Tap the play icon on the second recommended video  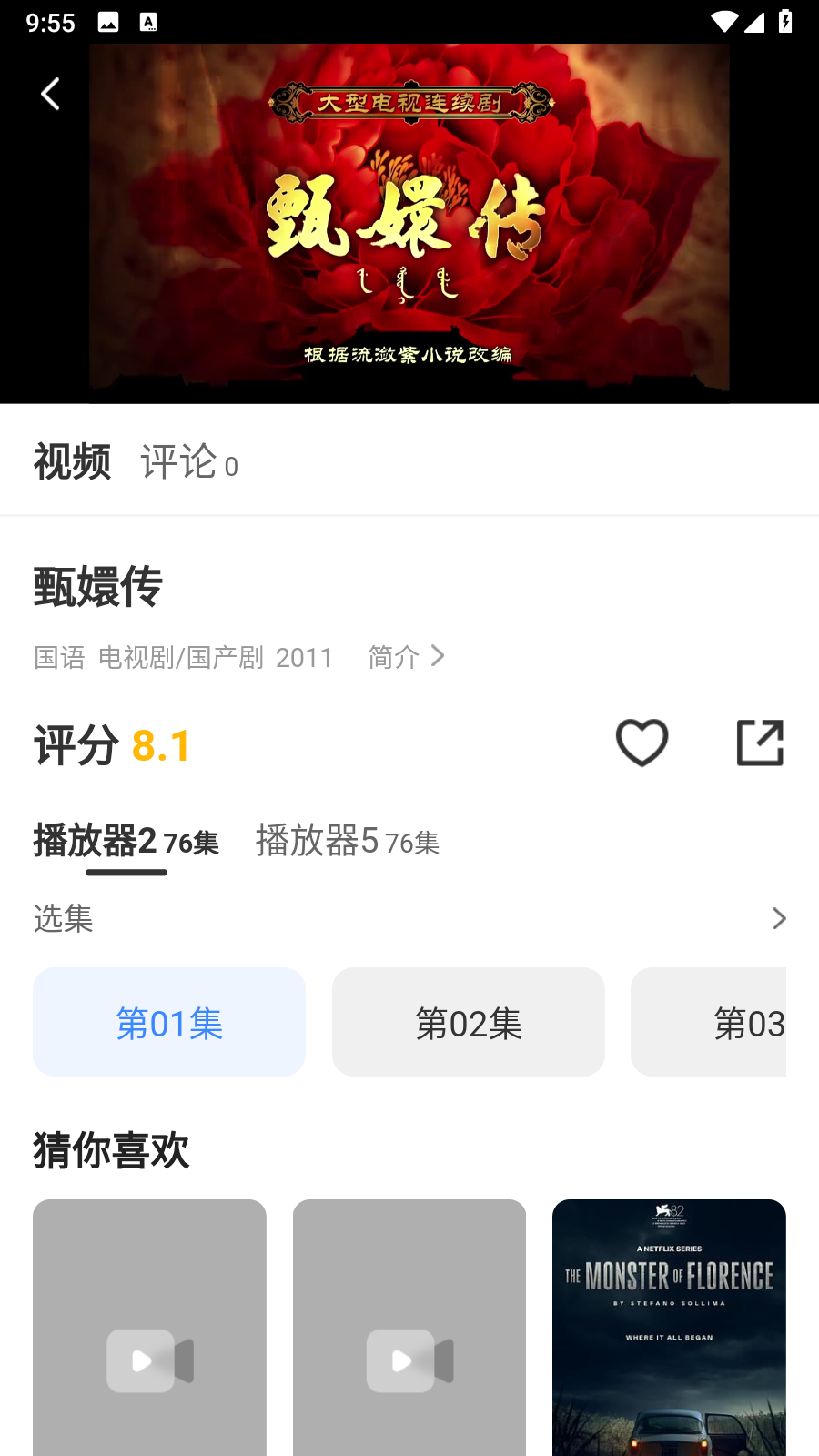(x=409, y=1361)
